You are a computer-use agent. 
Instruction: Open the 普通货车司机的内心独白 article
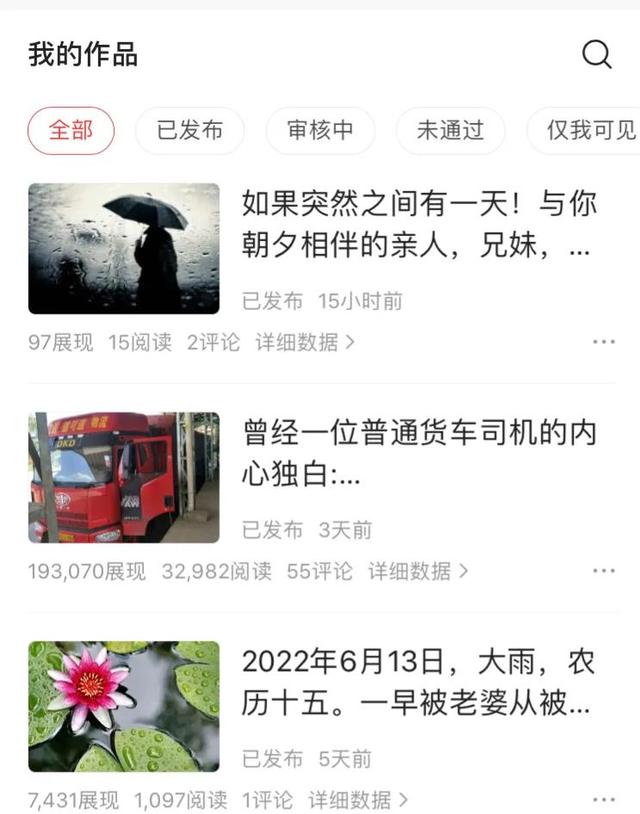tap(419, 454)
